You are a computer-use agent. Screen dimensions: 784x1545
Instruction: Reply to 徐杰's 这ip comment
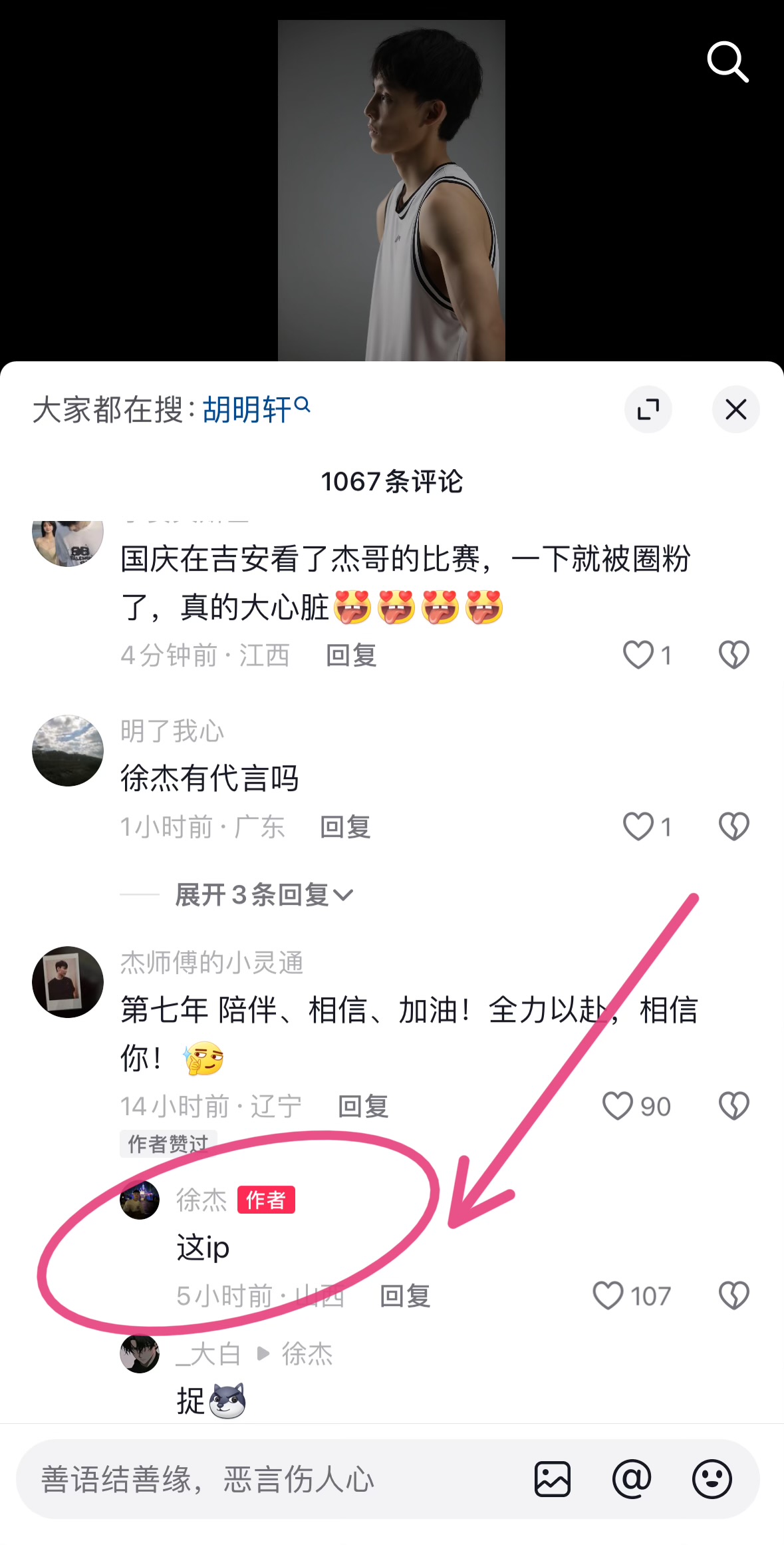[405, 1296]
